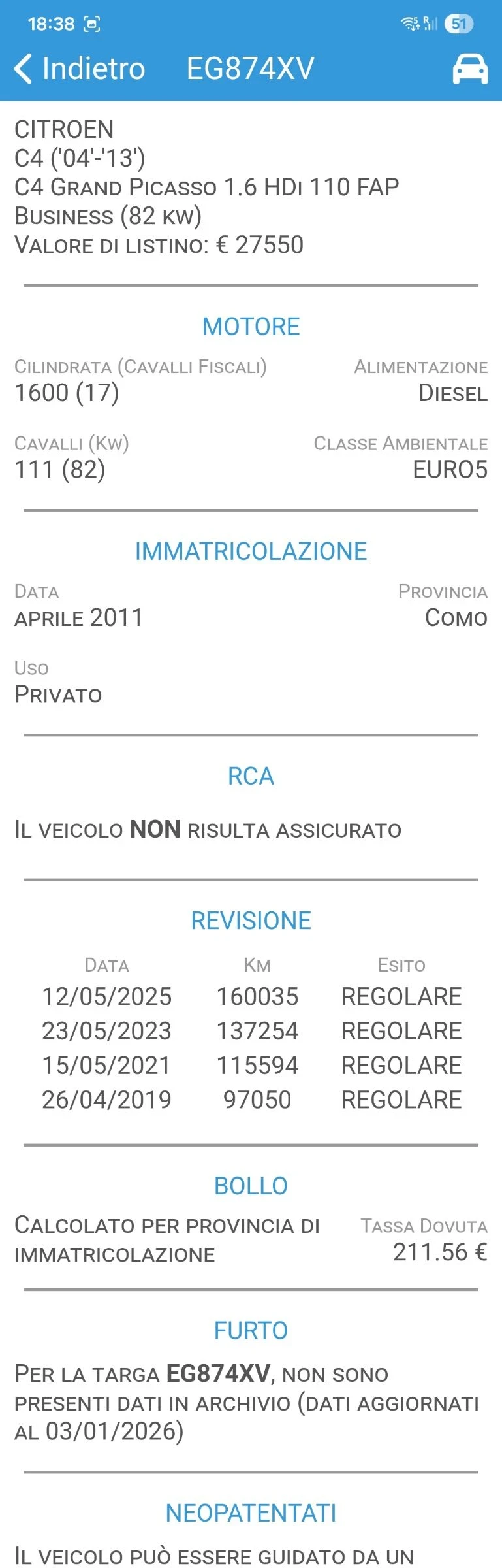502x1568 pixels.
Task: Tap the car icon in the header
Action: [470, 69]
